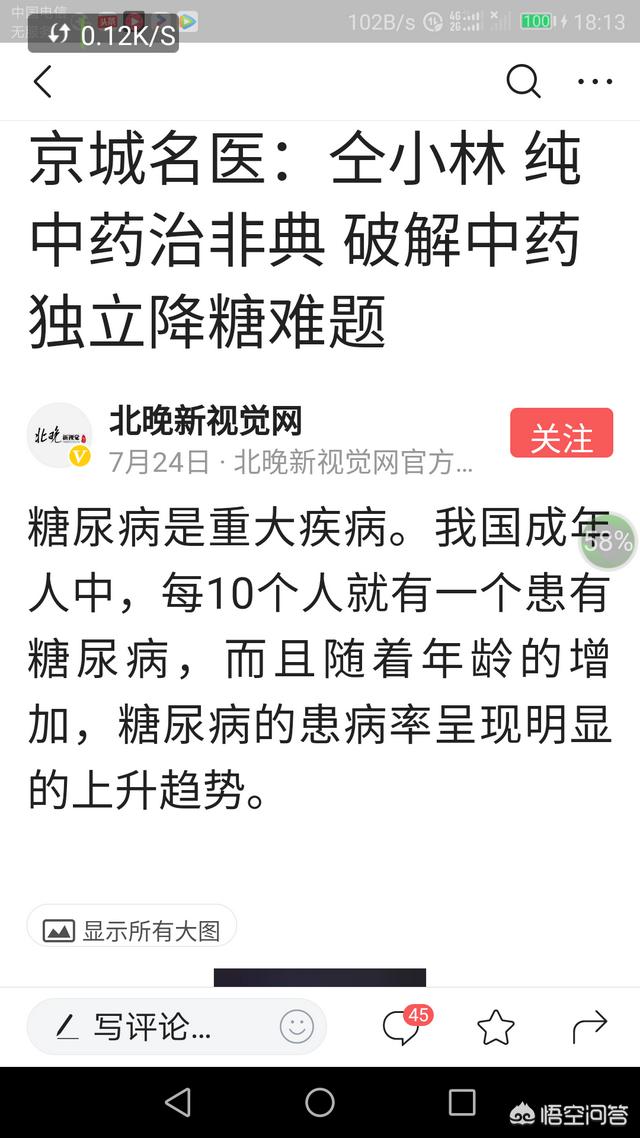This screenshot has height=1138, width=640.
Task: Open recent apps from navigation bar
Action: coord(462,1102)
